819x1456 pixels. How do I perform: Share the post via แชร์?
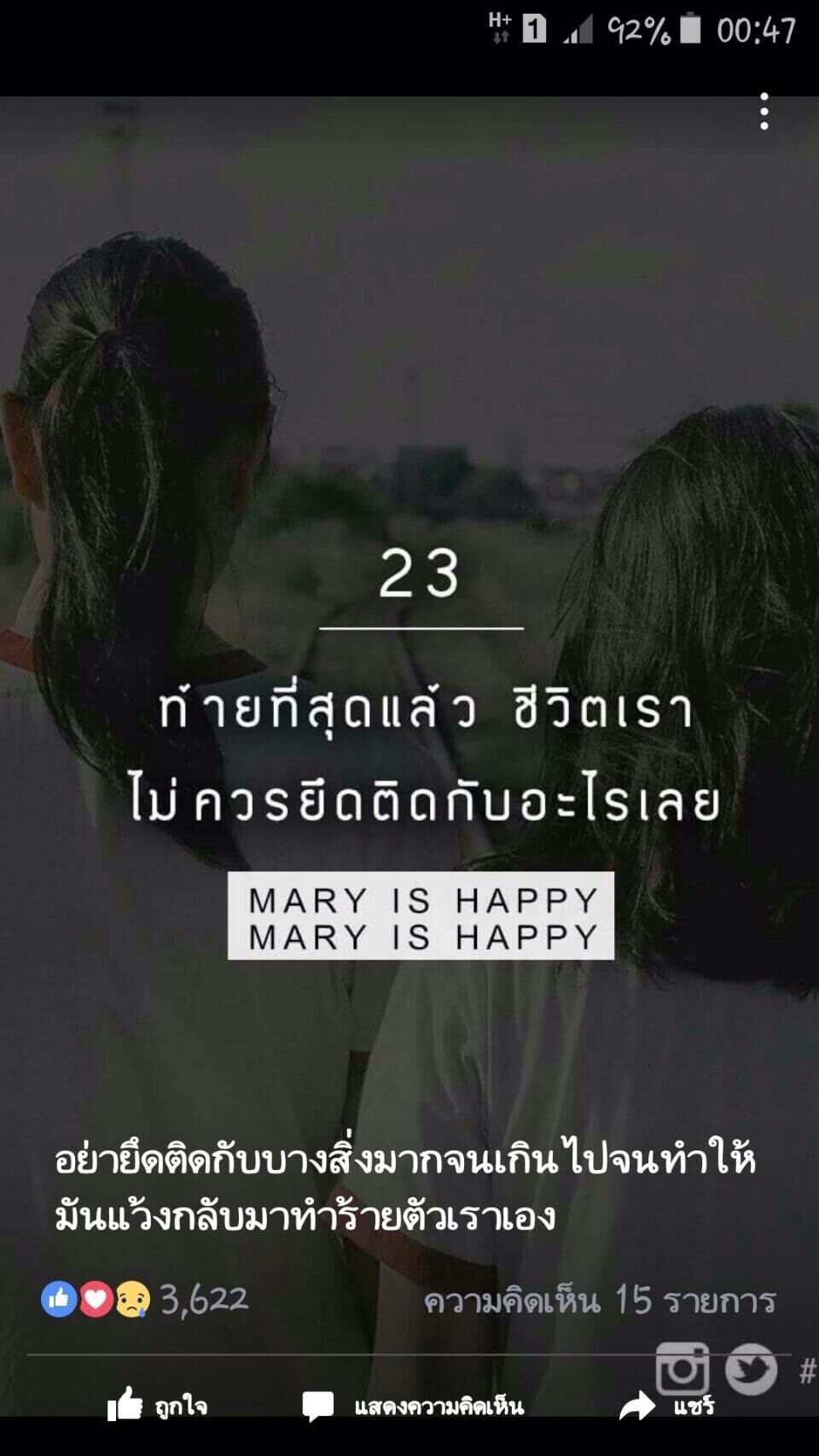coord(667,1405)
